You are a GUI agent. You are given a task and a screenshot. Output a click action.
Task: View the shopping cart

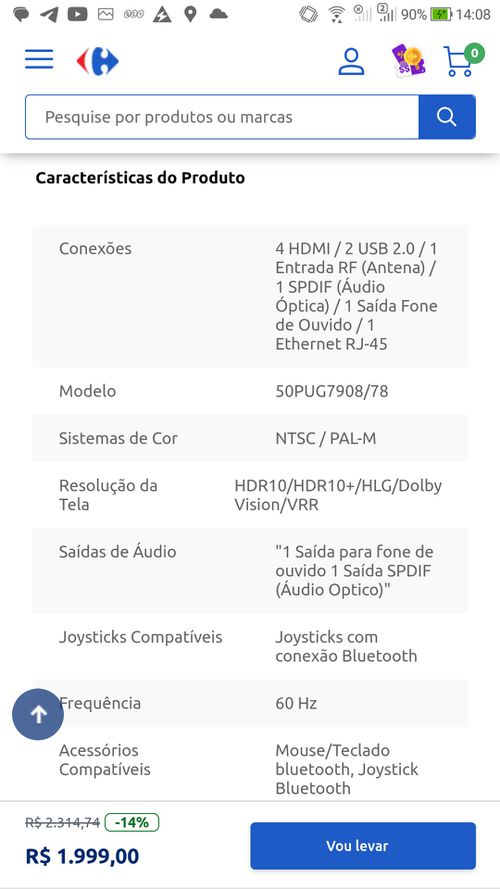[463, 61]
